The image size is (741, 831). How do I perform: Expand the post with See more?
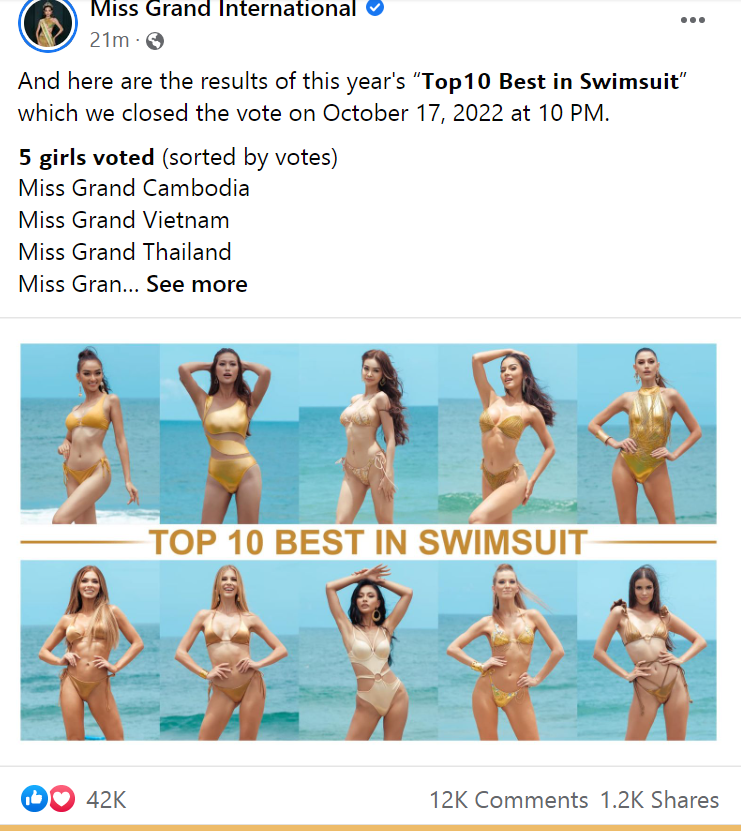197,284
